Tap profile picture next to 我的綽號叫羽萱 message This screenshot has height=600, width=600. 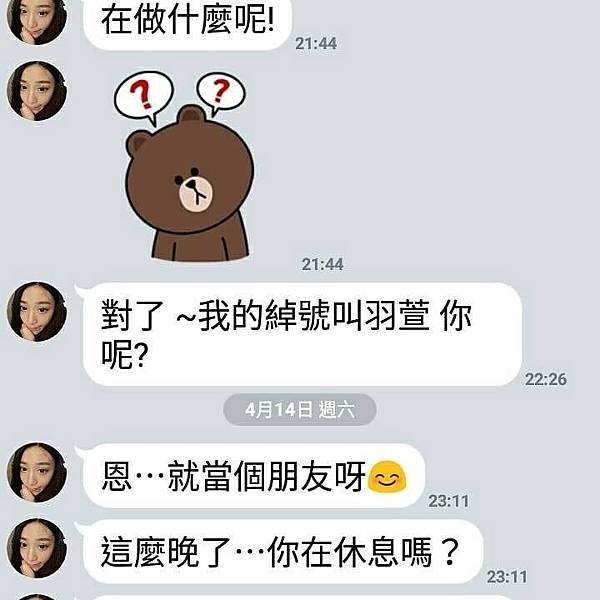(x=37, y=311)
